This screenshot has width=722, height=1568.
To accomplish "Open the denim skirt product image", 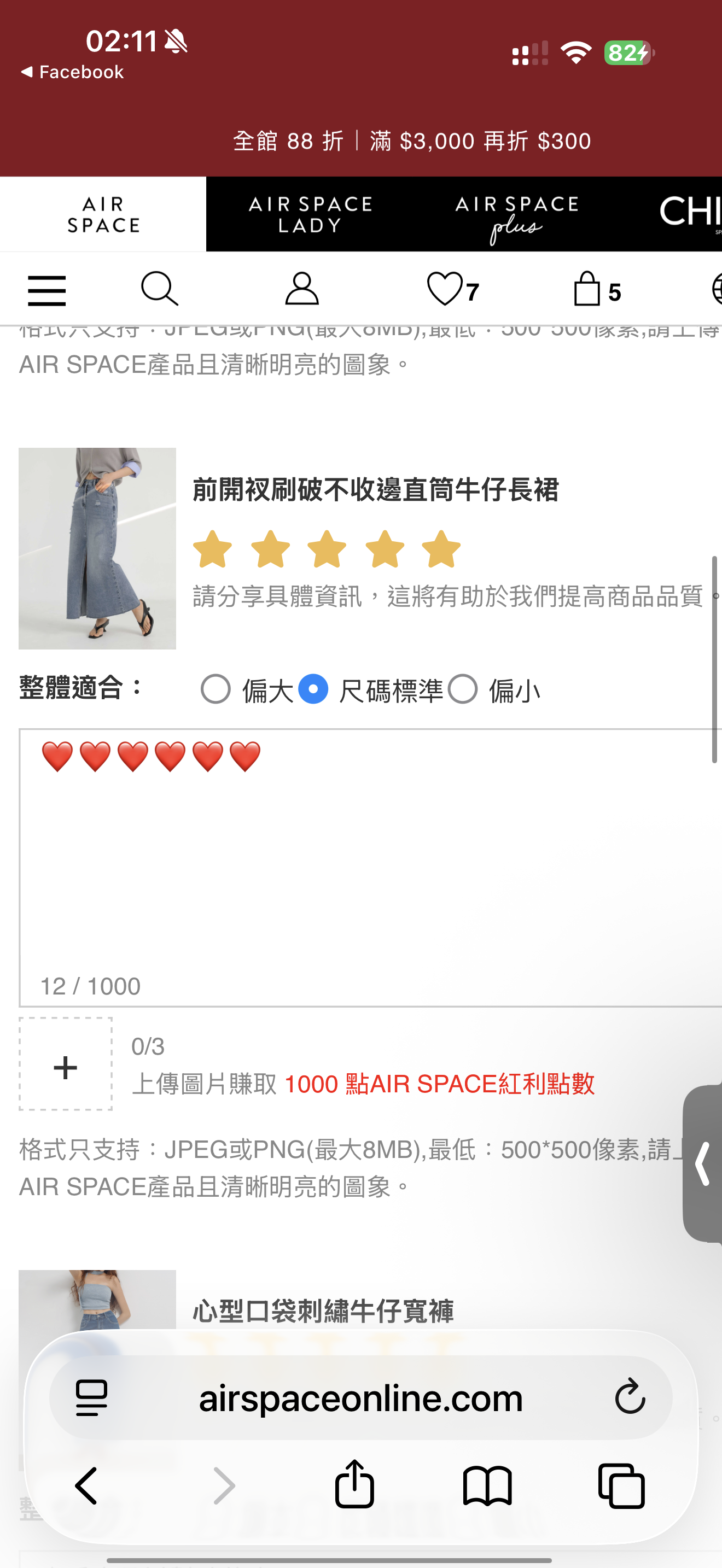I will [97, 548].
